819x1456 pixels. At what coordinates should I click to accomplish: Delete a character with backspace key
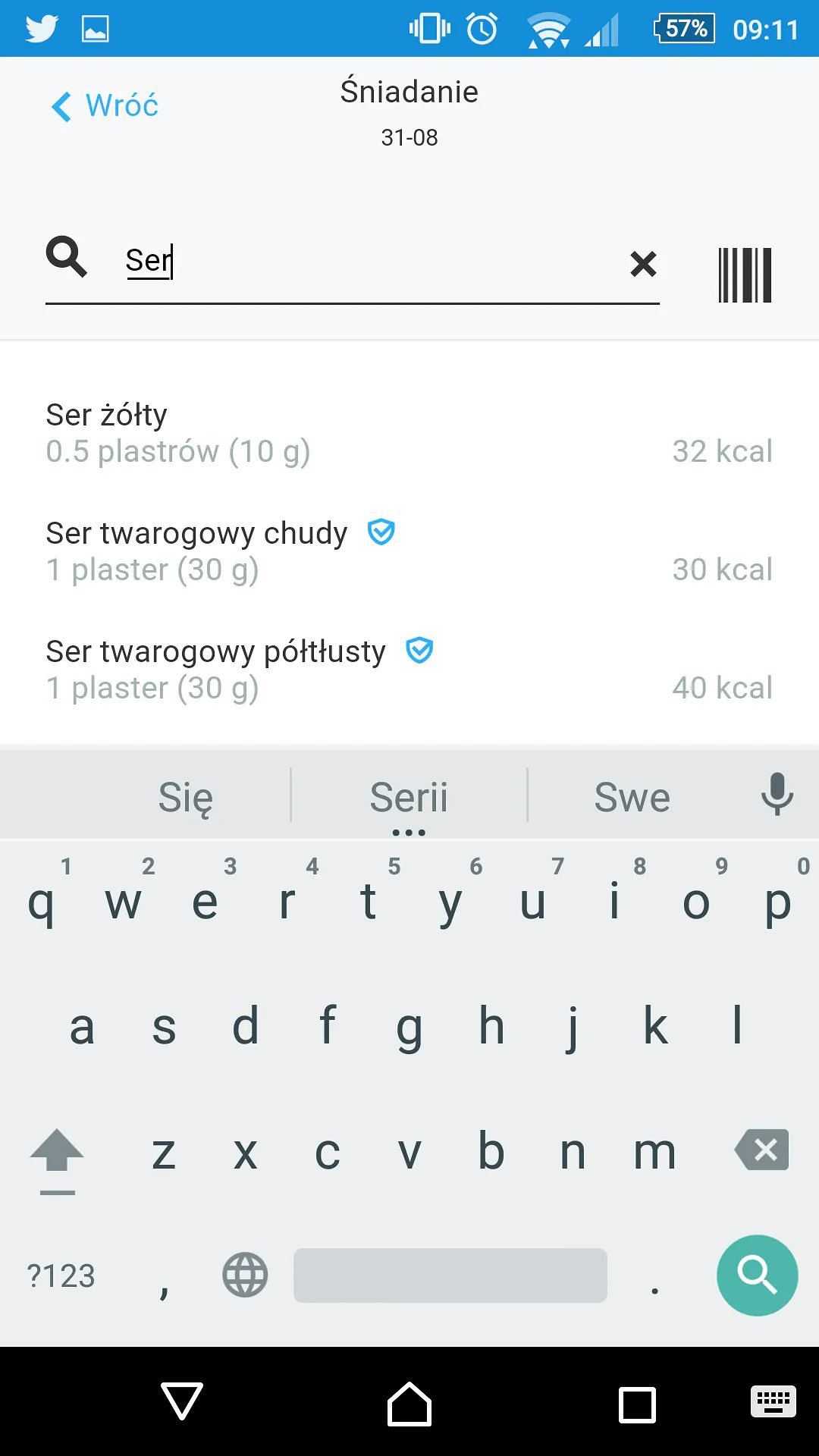tap(762, 1150)
